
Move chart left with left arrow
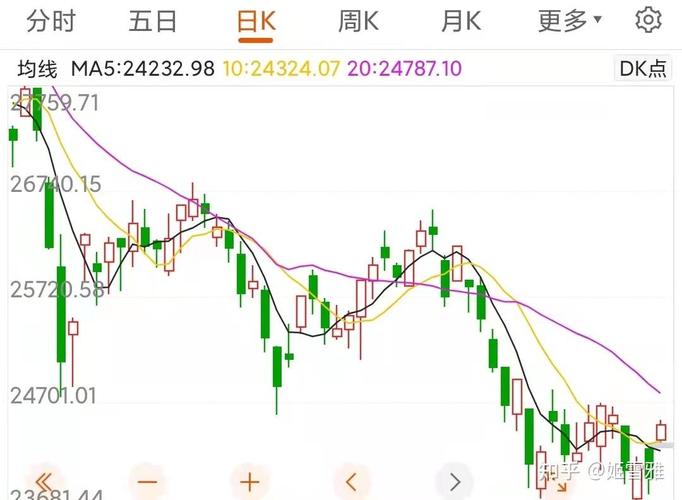[352, 479]
